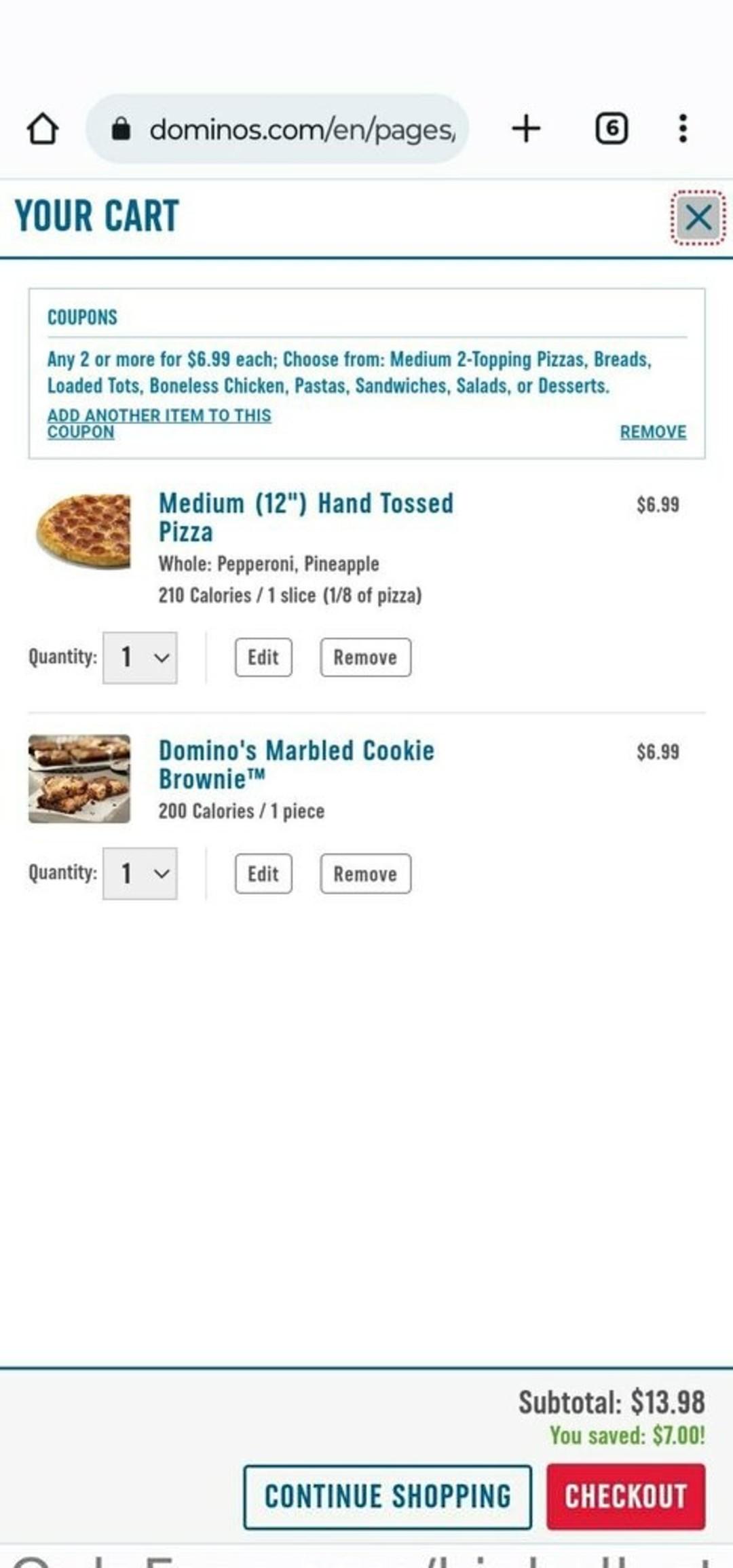View the open tabs switcher

[611, 129]
